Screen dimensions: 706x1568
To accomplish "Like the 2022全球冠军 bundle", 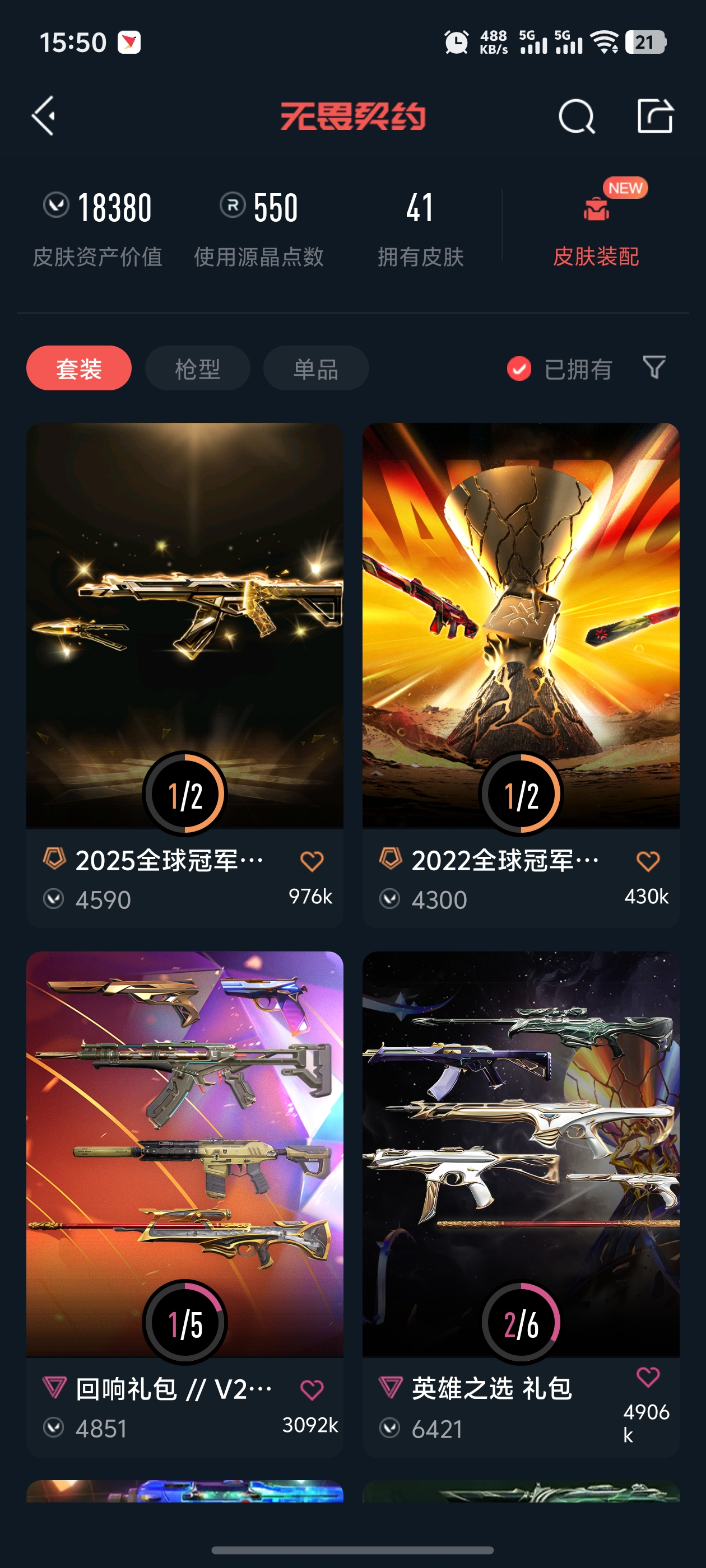I will (x=648, y=861).
